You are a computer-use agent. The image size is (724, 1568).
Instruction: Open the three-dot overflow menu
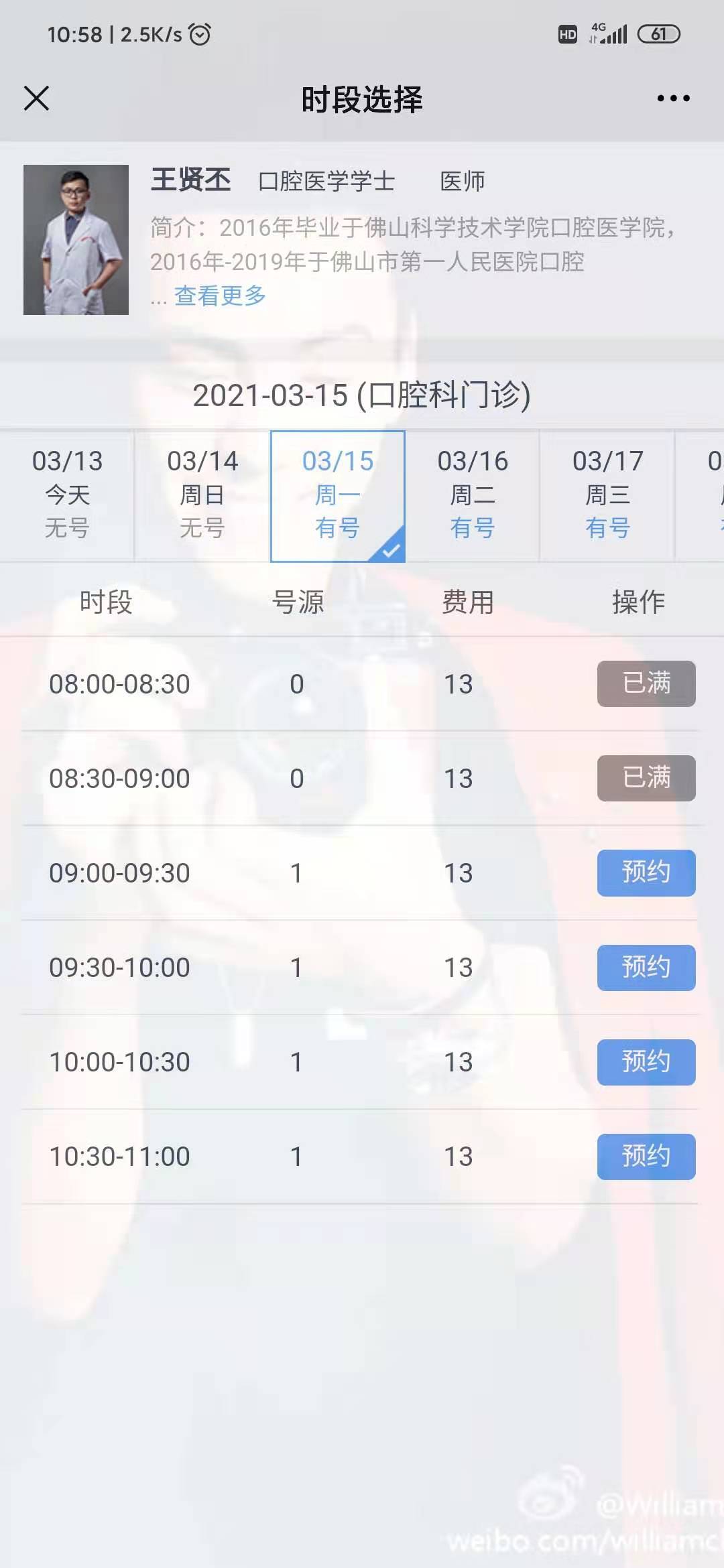click(673, 99)
